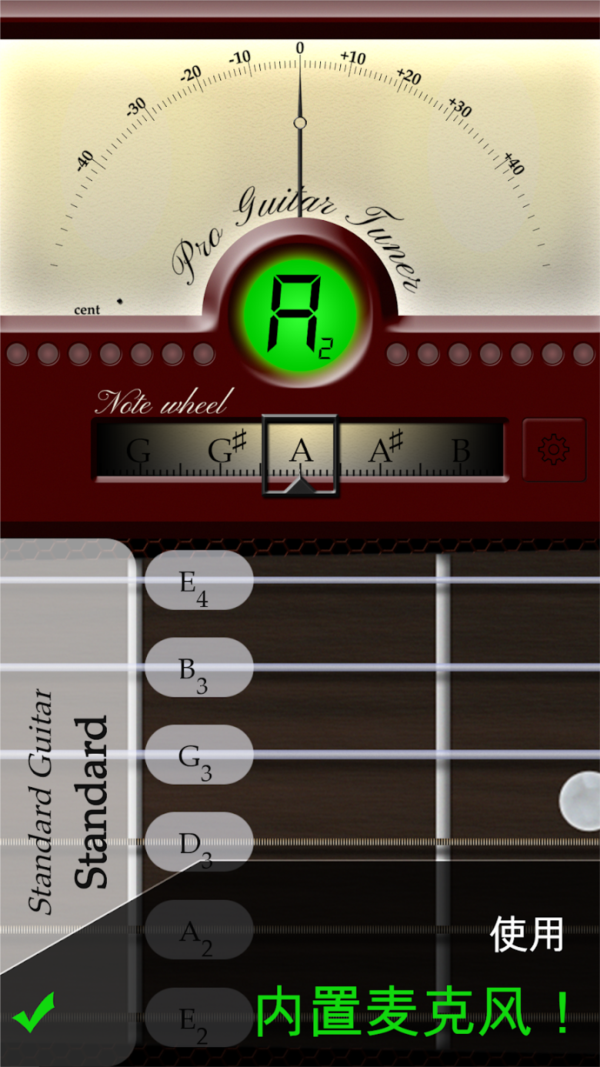
Task: Play the E4 string note
Action: (x=198, y=581)
